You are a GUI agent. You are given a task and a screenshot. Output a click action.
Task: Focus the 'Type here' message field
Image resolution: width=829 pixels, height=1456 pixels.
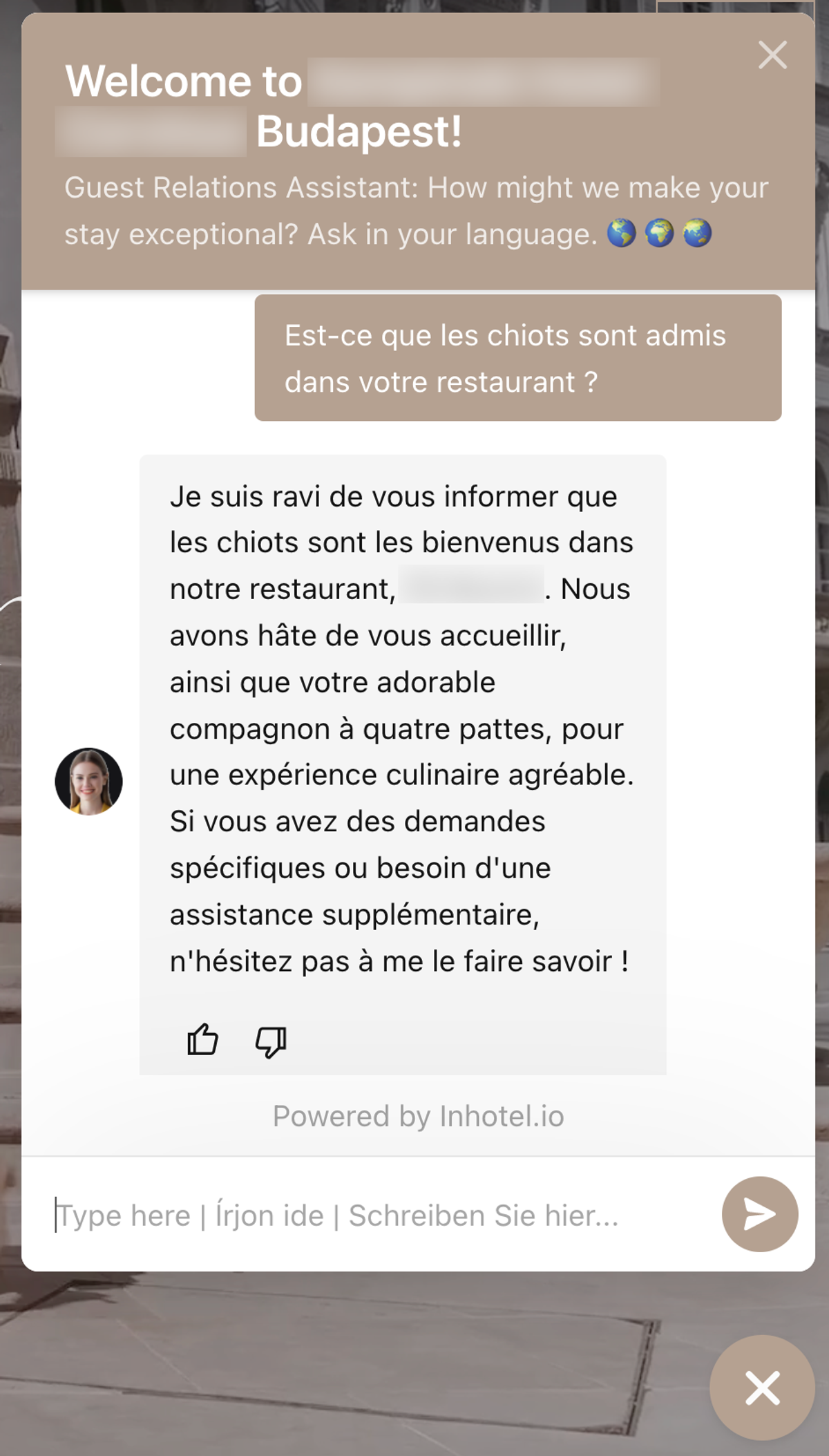(373, 1215)
